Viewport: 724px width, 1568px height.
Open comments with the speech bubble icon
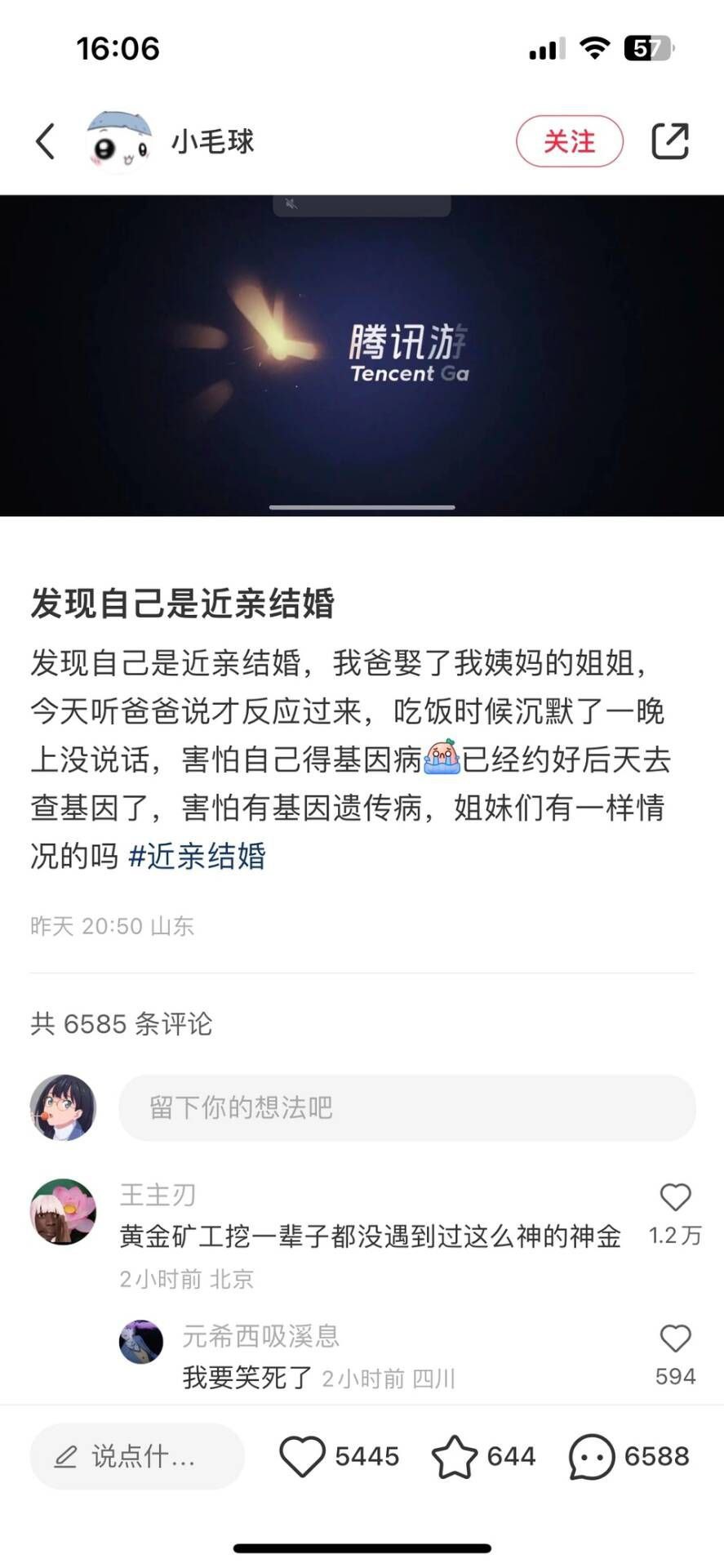(590, 1456)
